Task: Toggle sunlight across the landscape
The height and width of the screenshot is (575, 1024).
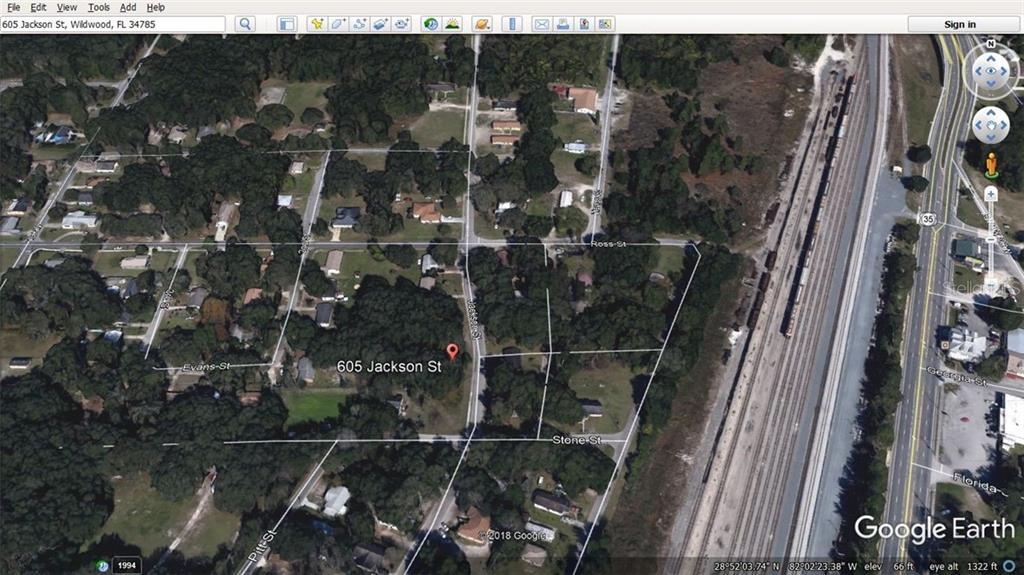Action: click(x=452, y=24)
